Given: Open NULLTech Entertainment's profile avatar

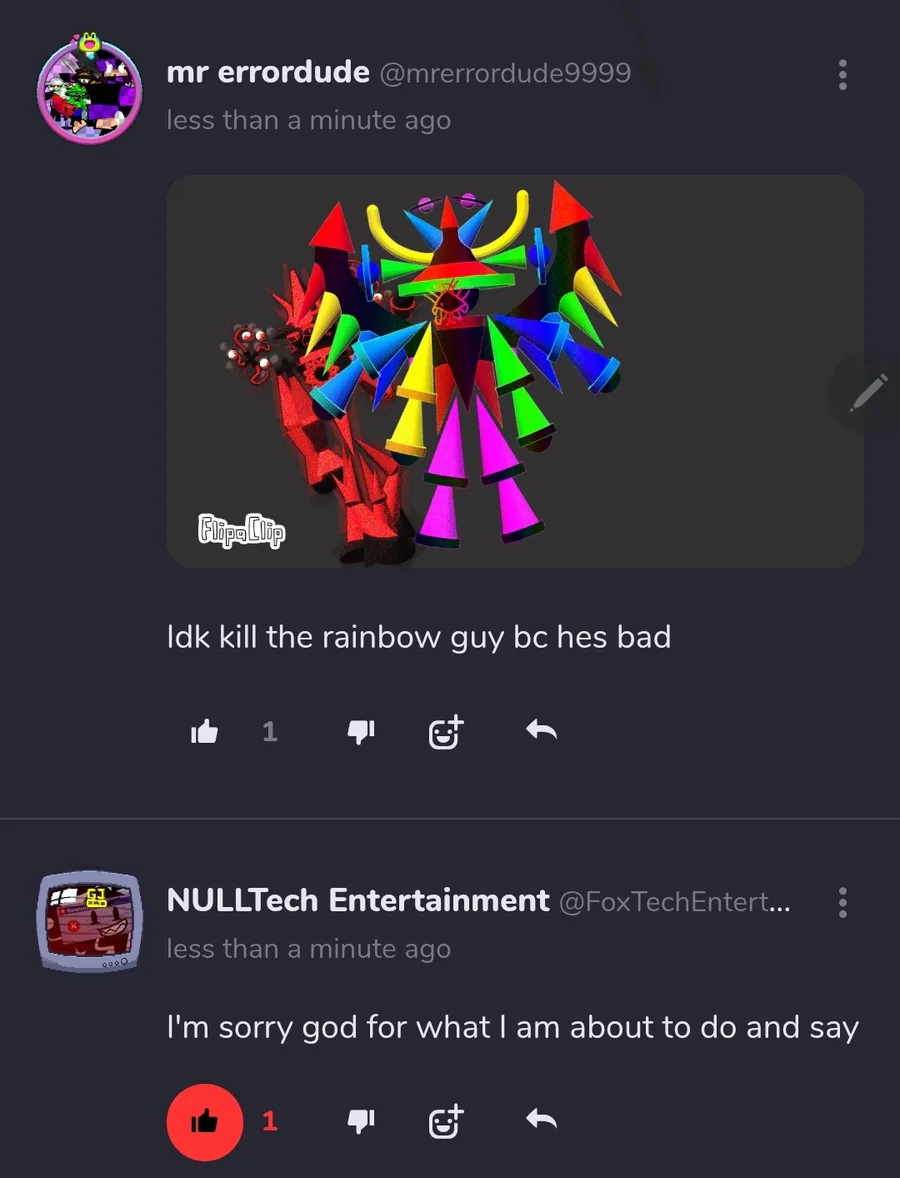Looking at the screenshot, I should (86, 920).
